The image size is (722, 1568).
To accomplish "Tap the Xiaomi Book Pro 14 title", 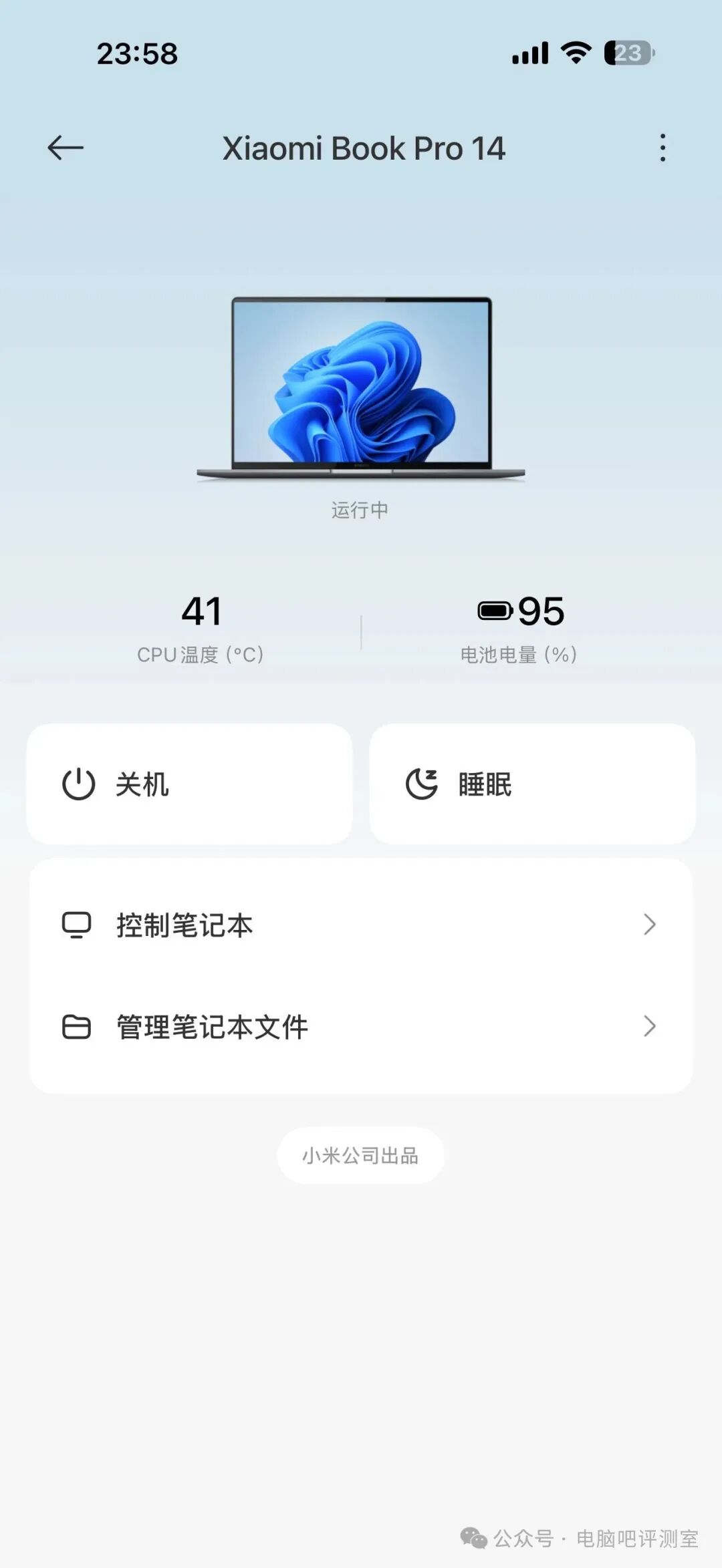I will click(x=364, y=148).
